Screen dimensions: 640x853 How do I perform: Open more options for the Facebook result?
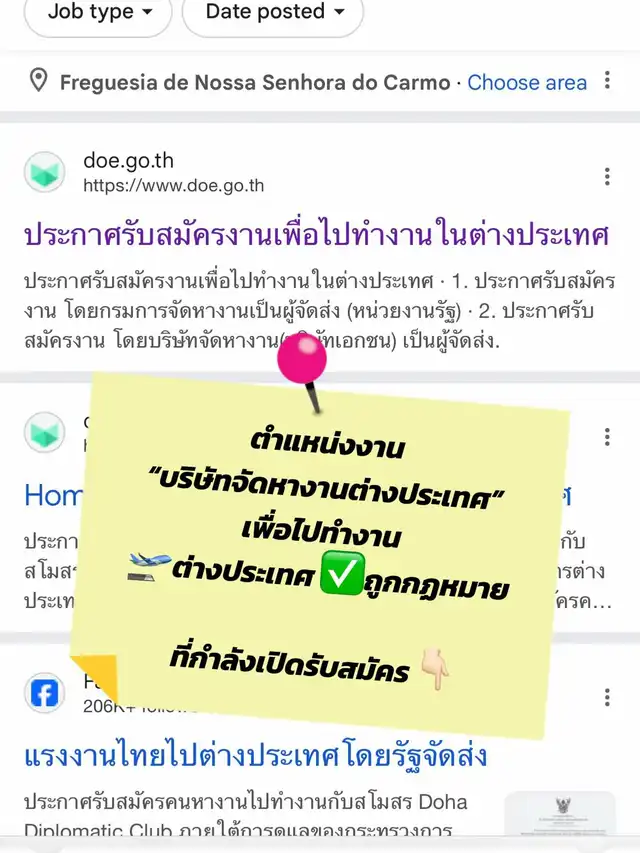pyautogui.click(x=607, y=697)
